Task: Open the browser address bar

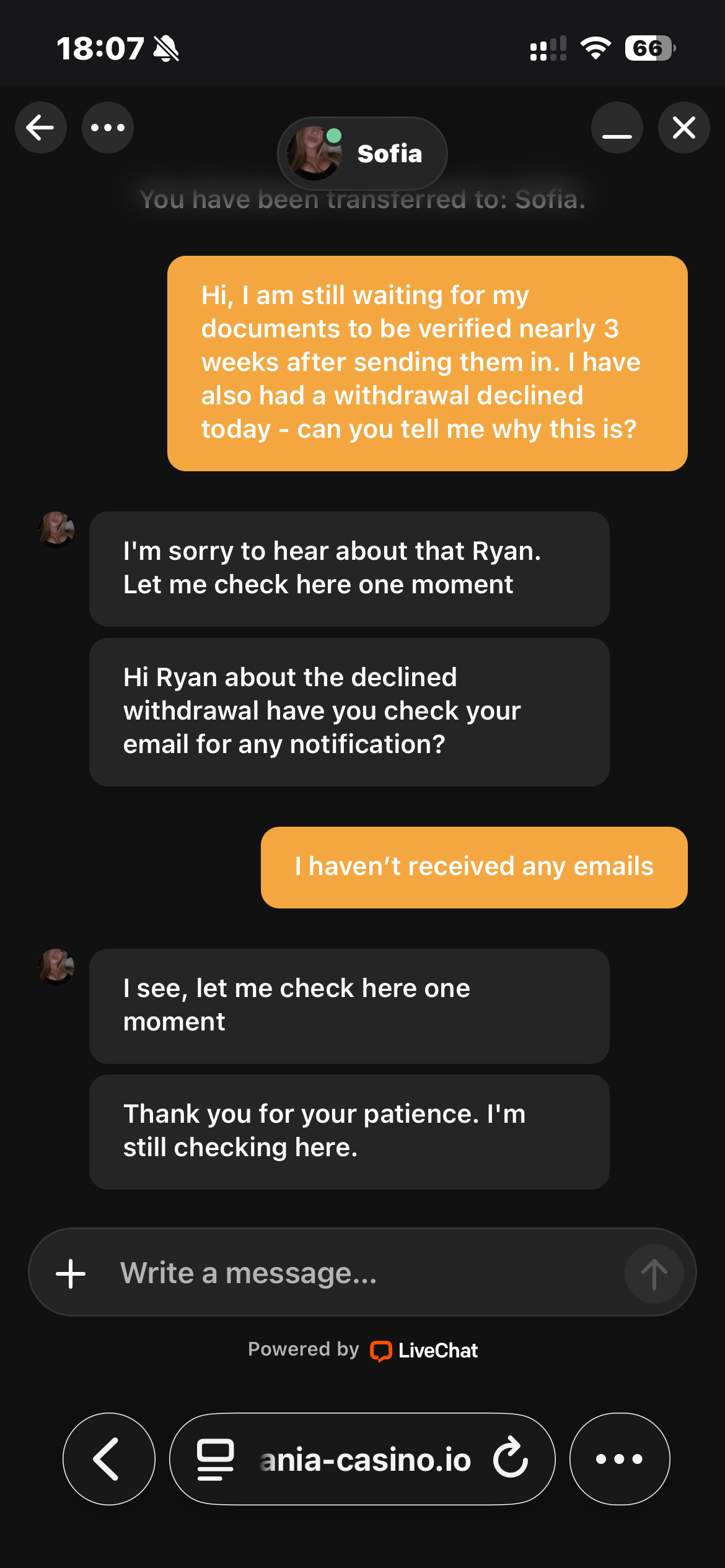Action: [366, 1460]
